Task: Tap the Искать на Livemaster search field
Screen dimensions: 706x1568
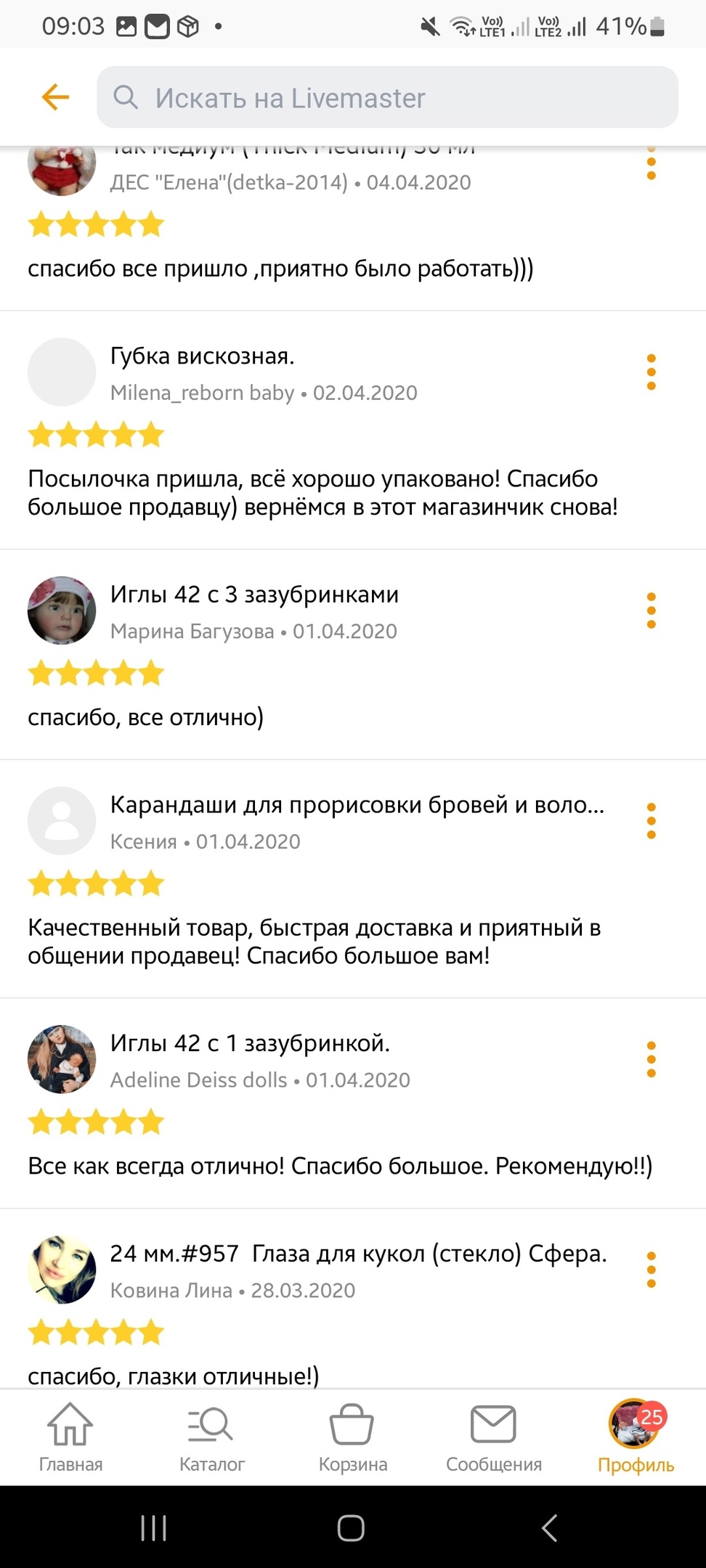Action: tap(387, 97)
